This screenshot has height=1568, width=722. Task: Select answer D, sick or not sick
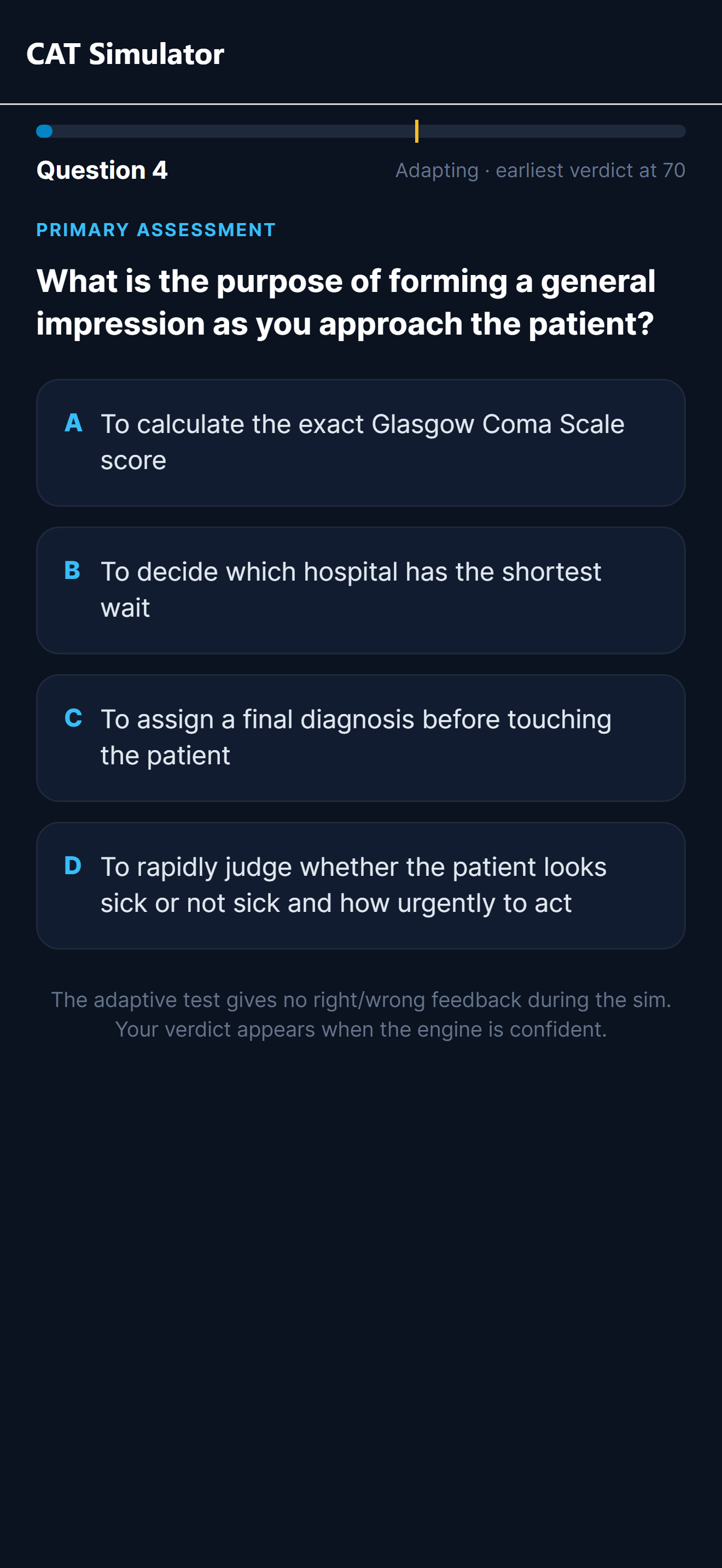pyautogui.click(x=361, y=885)
